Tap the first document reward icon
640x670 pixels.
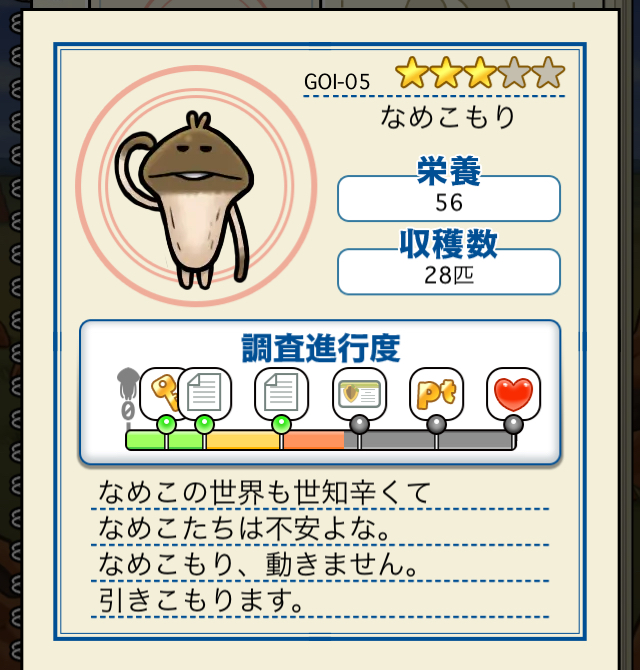(205, 392)
